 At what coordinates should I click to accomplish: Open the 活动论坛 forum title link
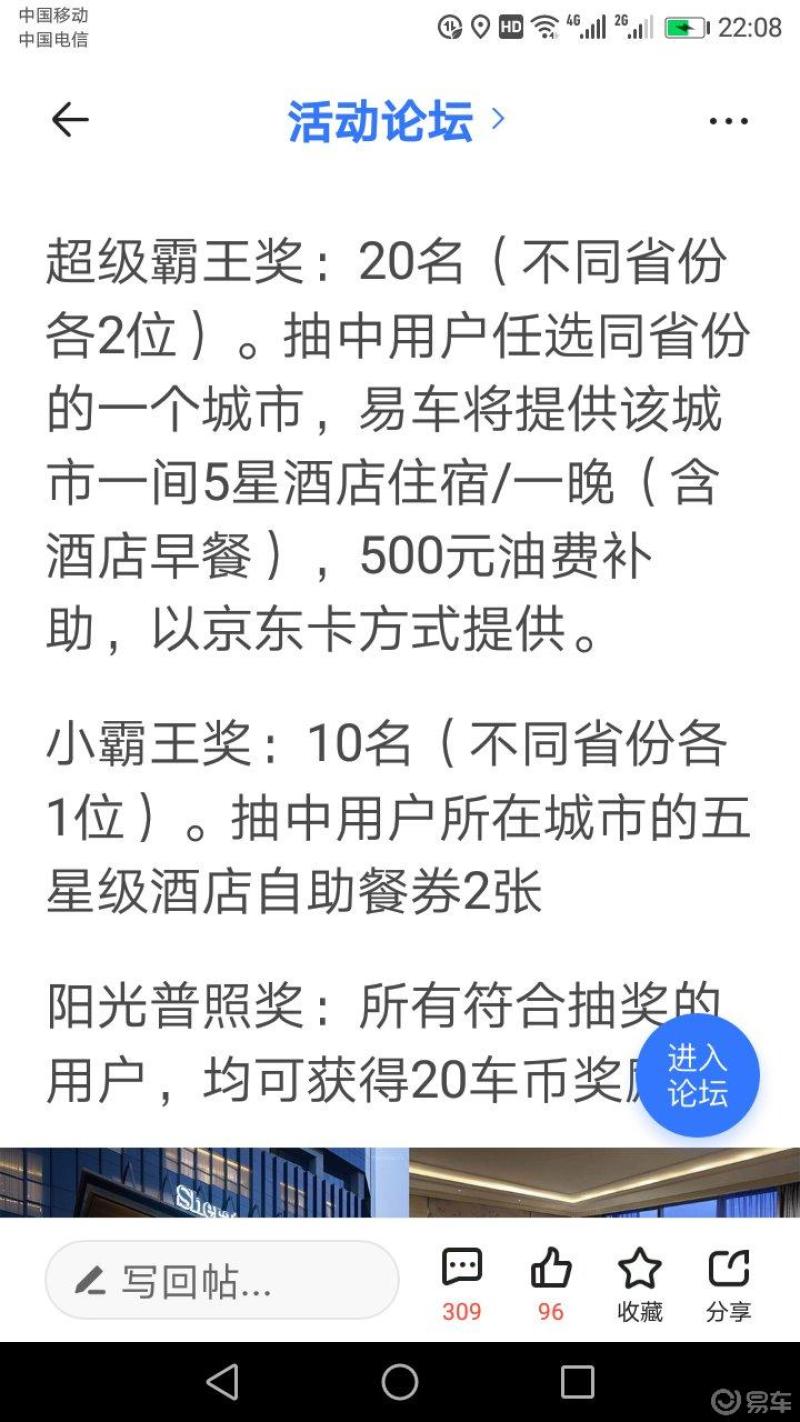point(396,122)
